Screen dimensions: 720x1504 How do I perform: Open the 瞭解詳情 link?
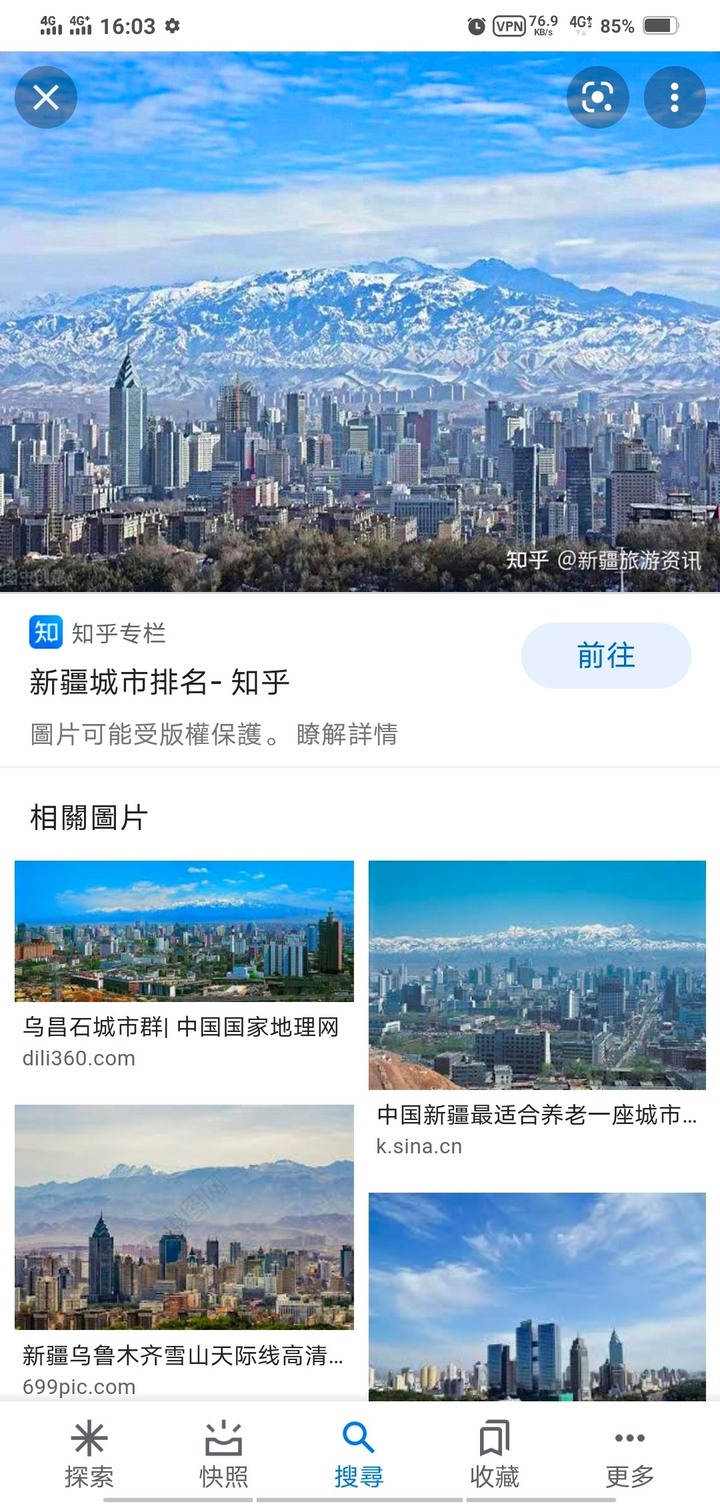coord(347,735)
